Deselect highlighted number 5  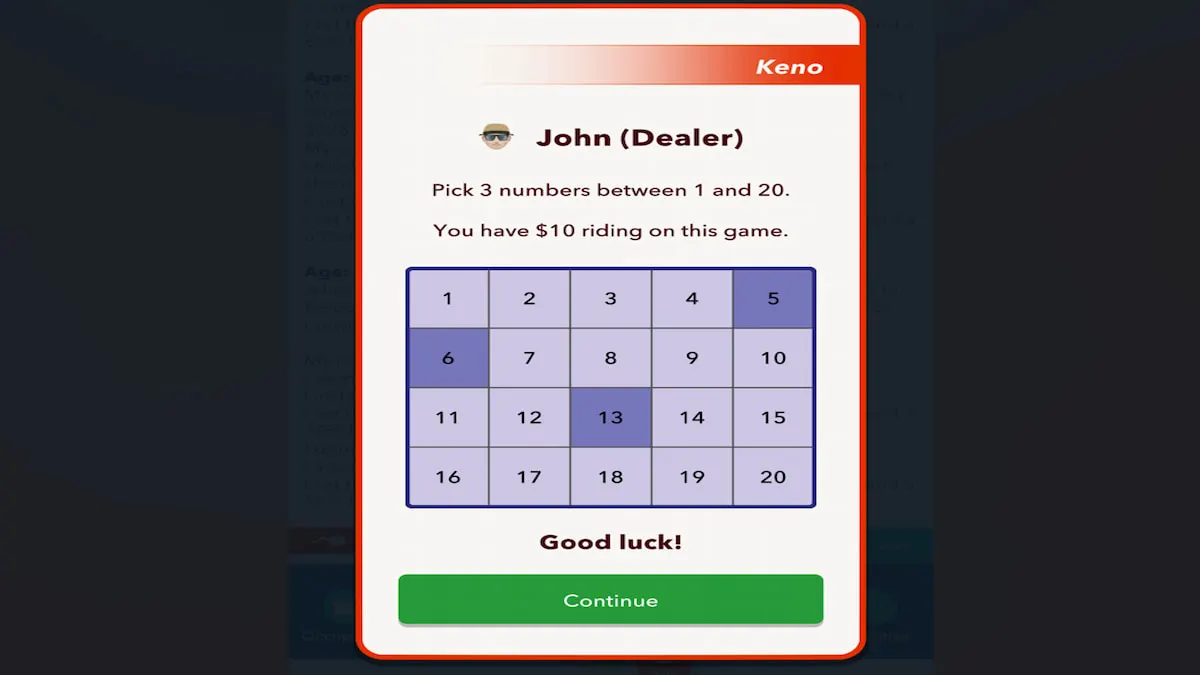pos(773,298)
